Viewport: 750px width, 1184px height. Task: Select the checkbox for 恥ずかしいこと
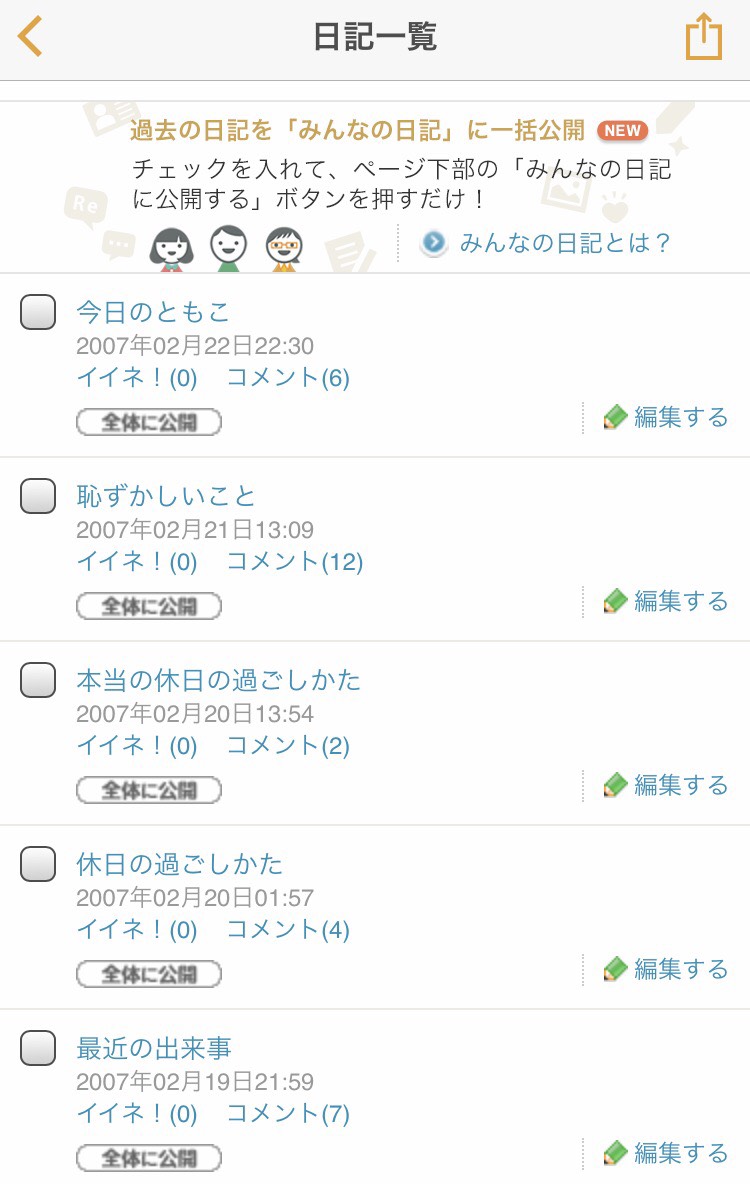click(38, 496)
